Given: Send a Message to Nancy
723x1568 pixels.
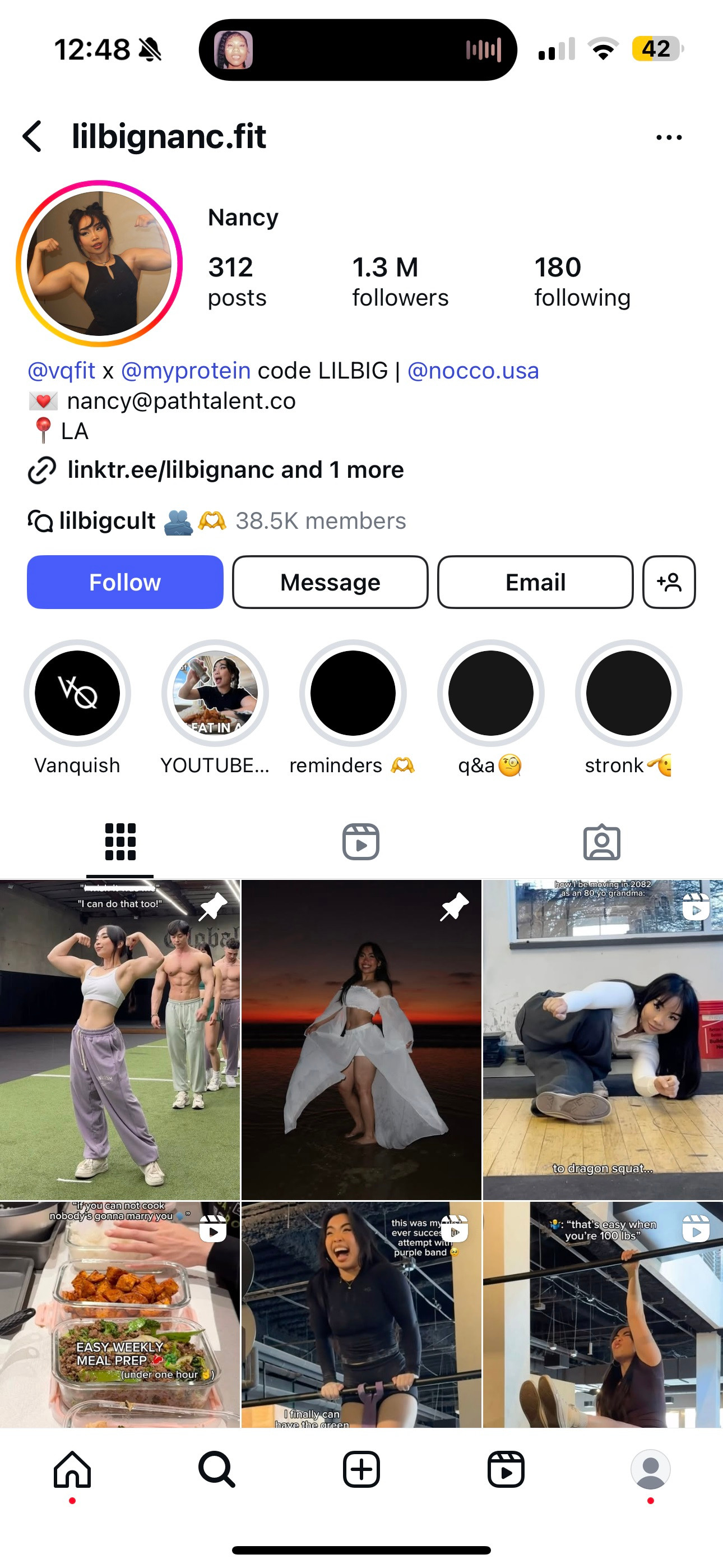Looking at the screenshot, I should coord(329,582).
